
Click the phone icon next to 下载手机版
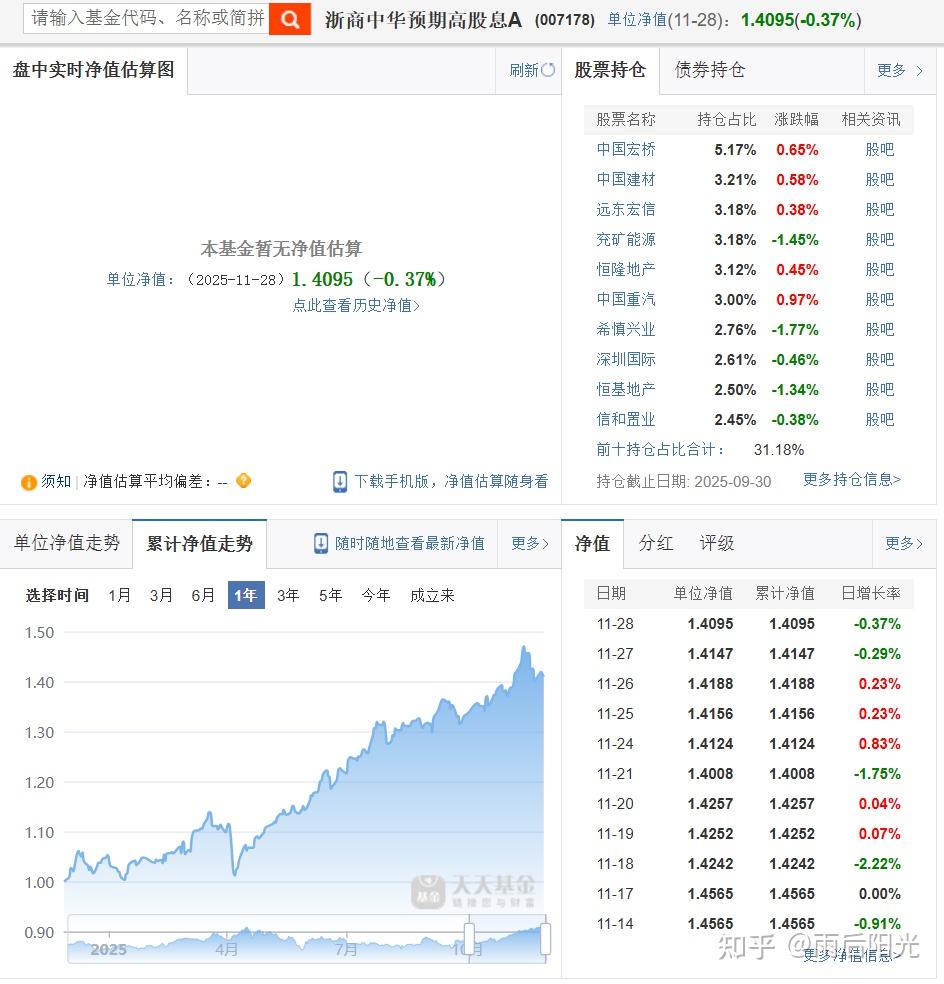click(x=341, y=482)
